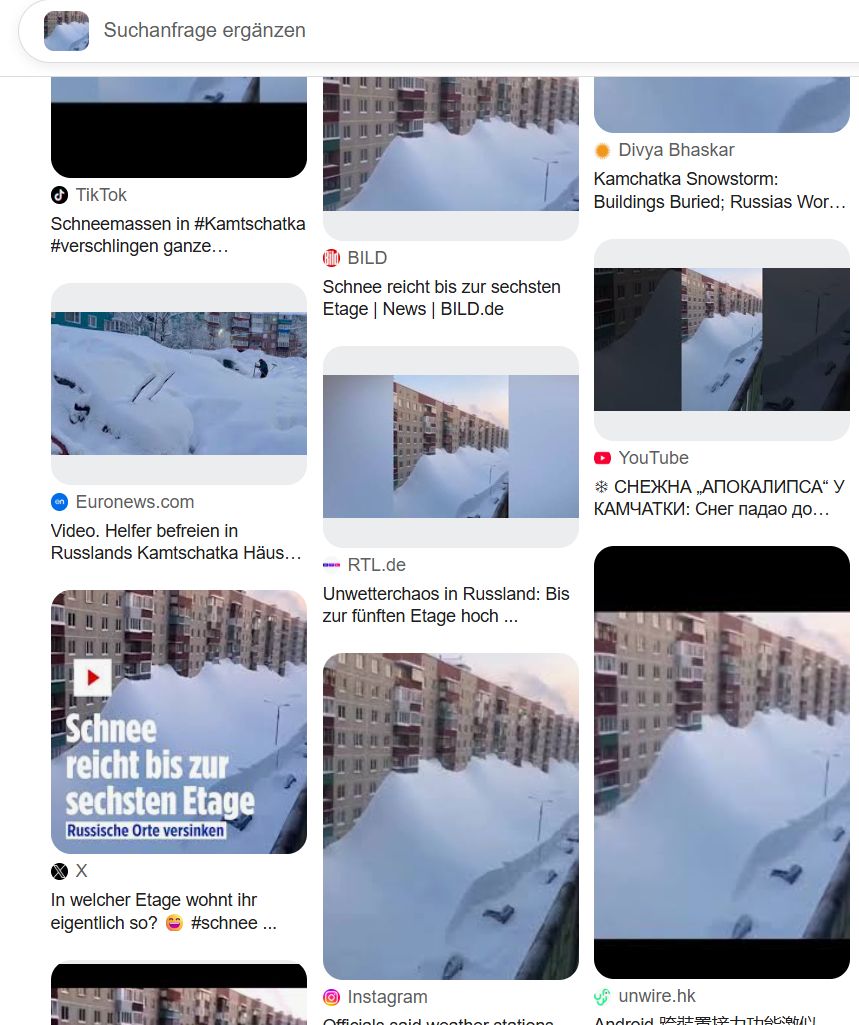Open BILD result 'Schnee reicht bis zur sechsten Etage'
The height and width of the screenshot is (1025, 859).
(441, 298)
